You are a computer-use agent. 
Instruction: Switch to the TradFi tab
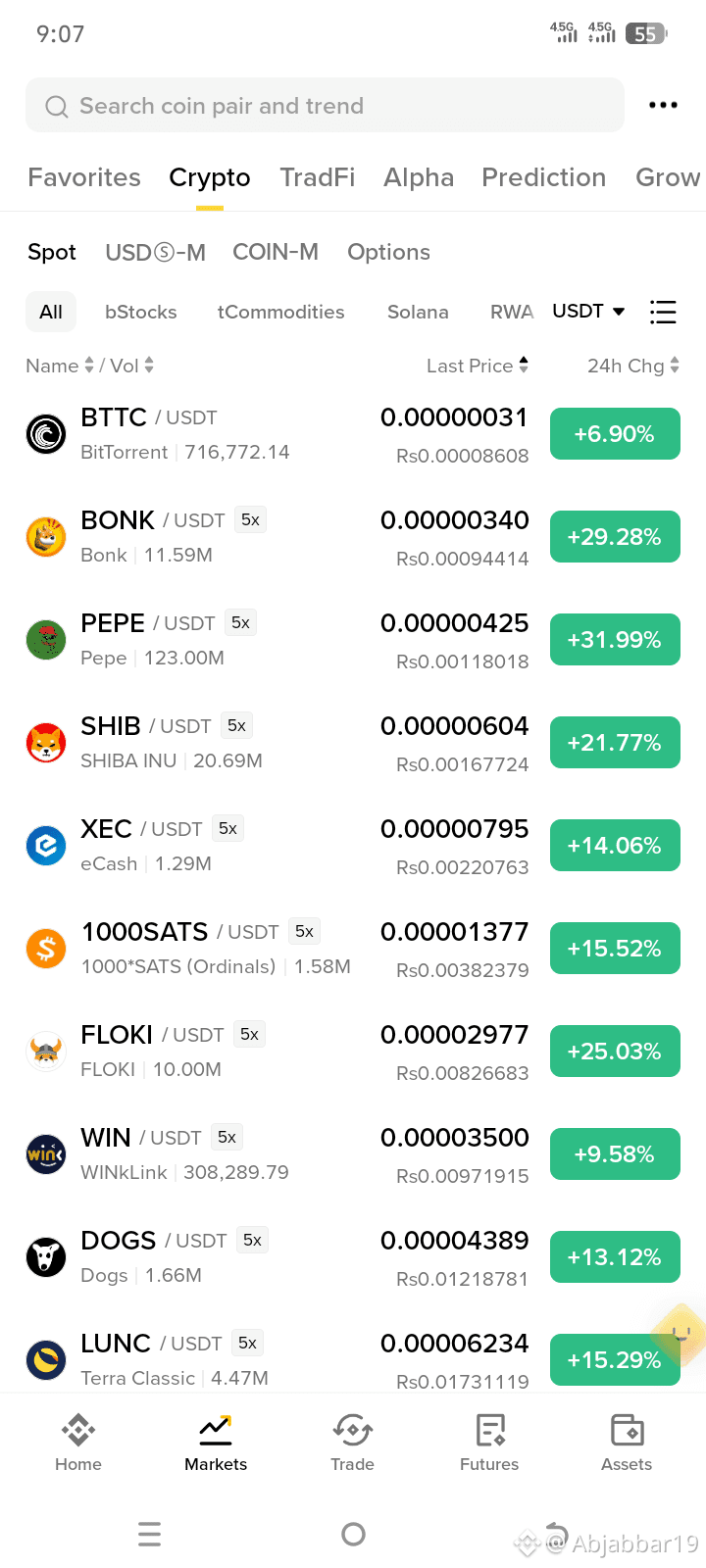(x=317, y=177)
